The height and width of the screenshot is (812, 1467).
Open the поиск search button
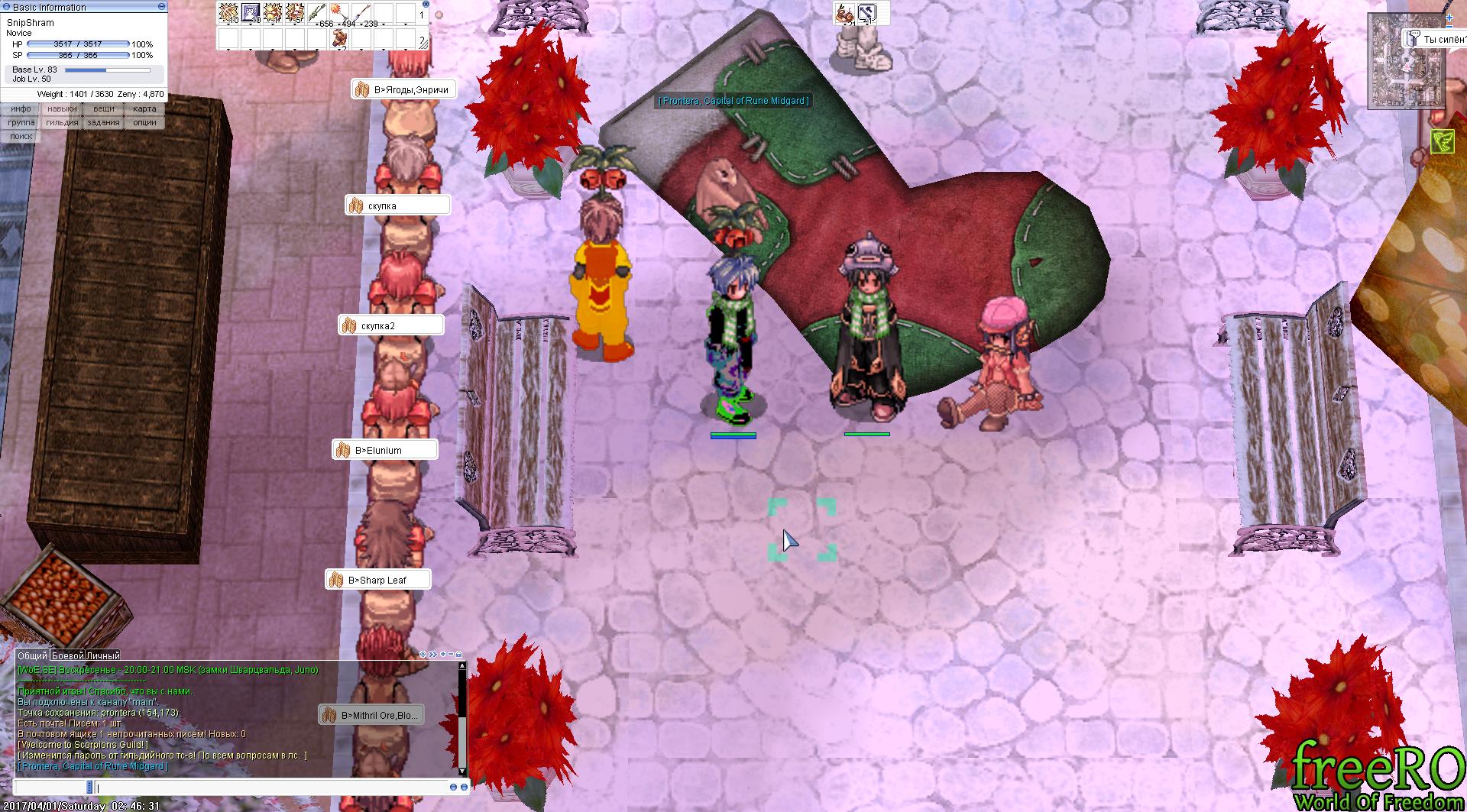[21, 136]
